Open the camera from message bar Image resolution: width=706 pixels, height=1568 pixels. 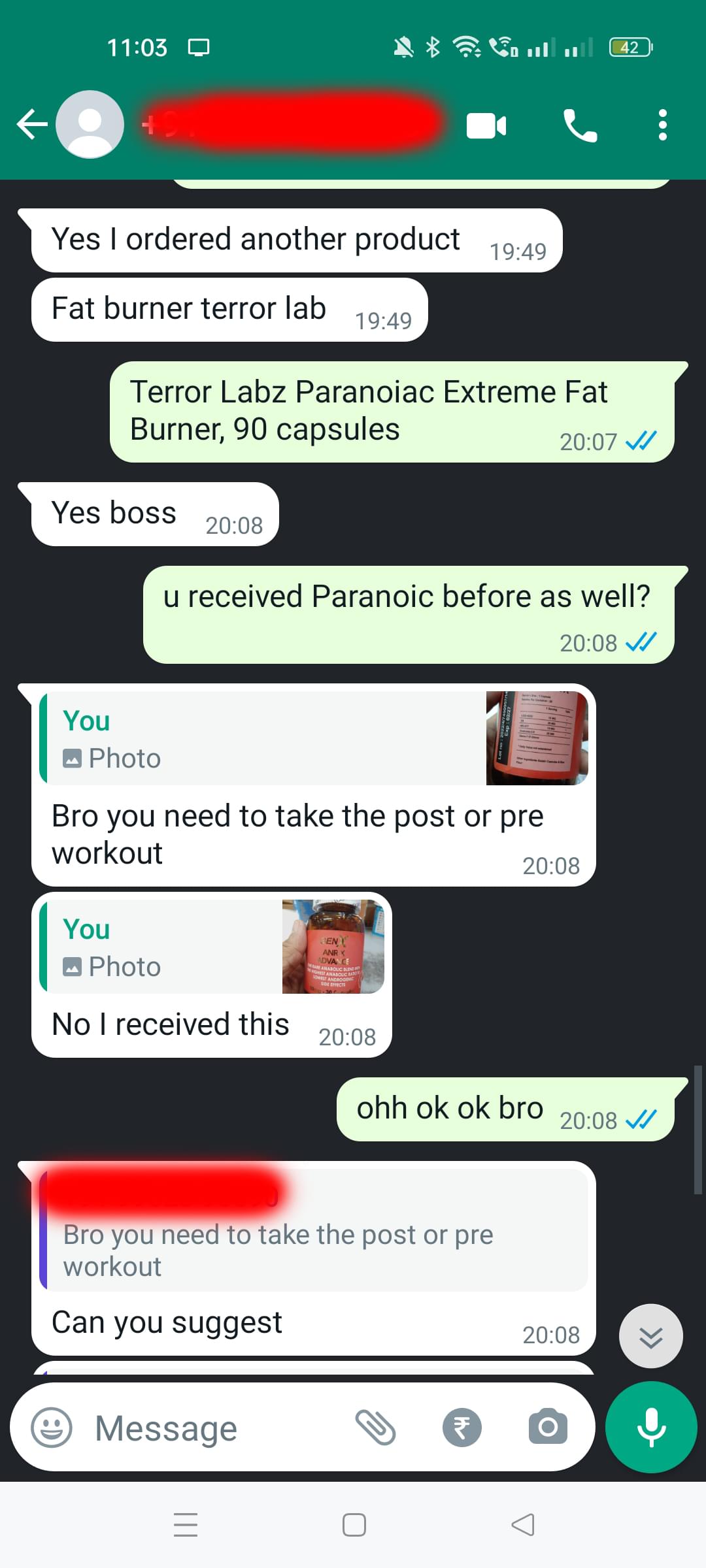coord(548,1428)
